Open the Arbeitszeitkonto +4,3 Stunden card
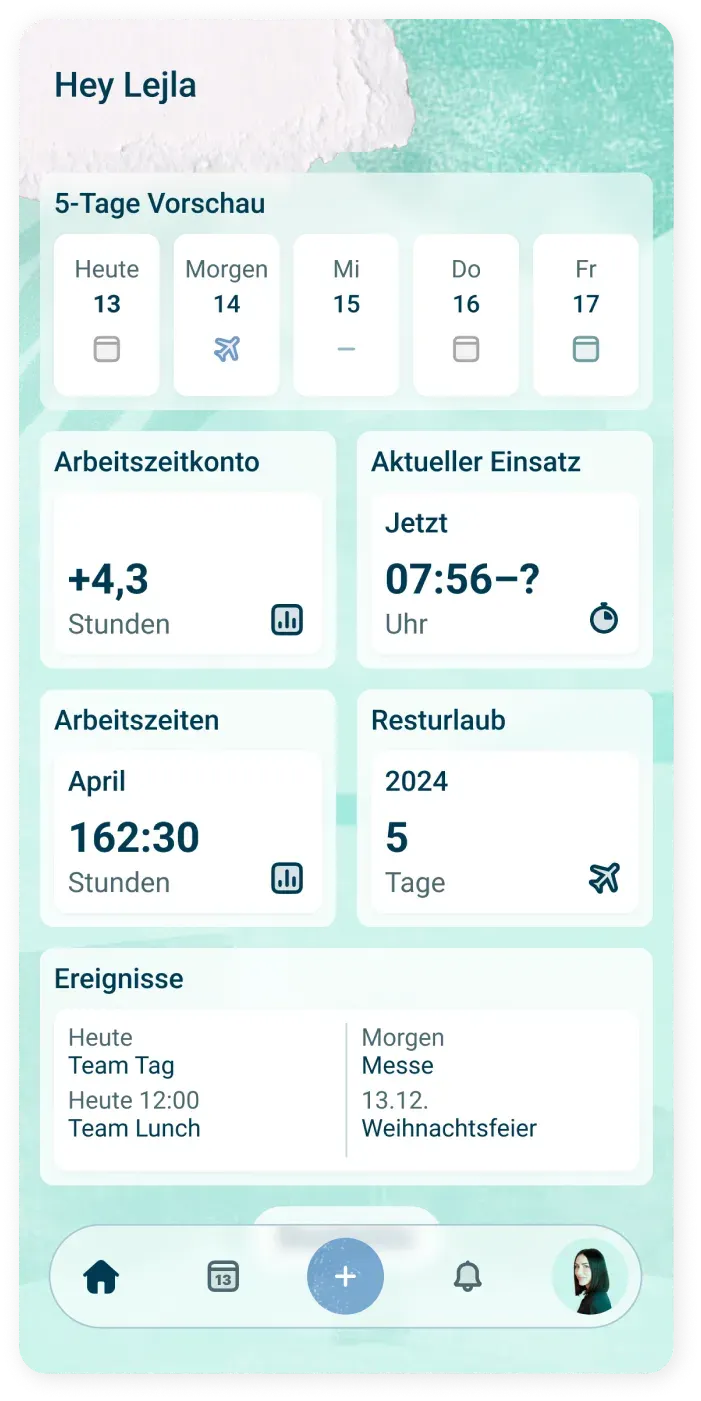701x1401 pixels. (187, 573)
